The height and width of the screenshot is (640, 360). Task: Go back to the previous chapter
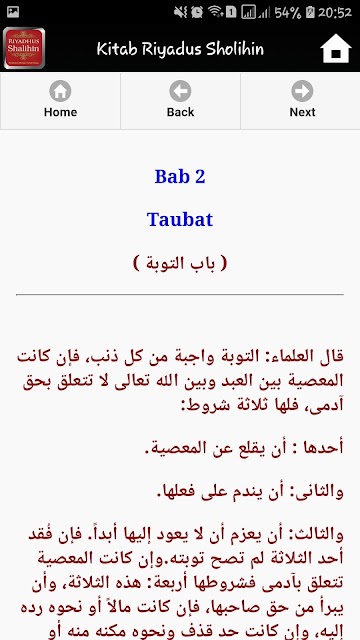(x=180, y=101)
